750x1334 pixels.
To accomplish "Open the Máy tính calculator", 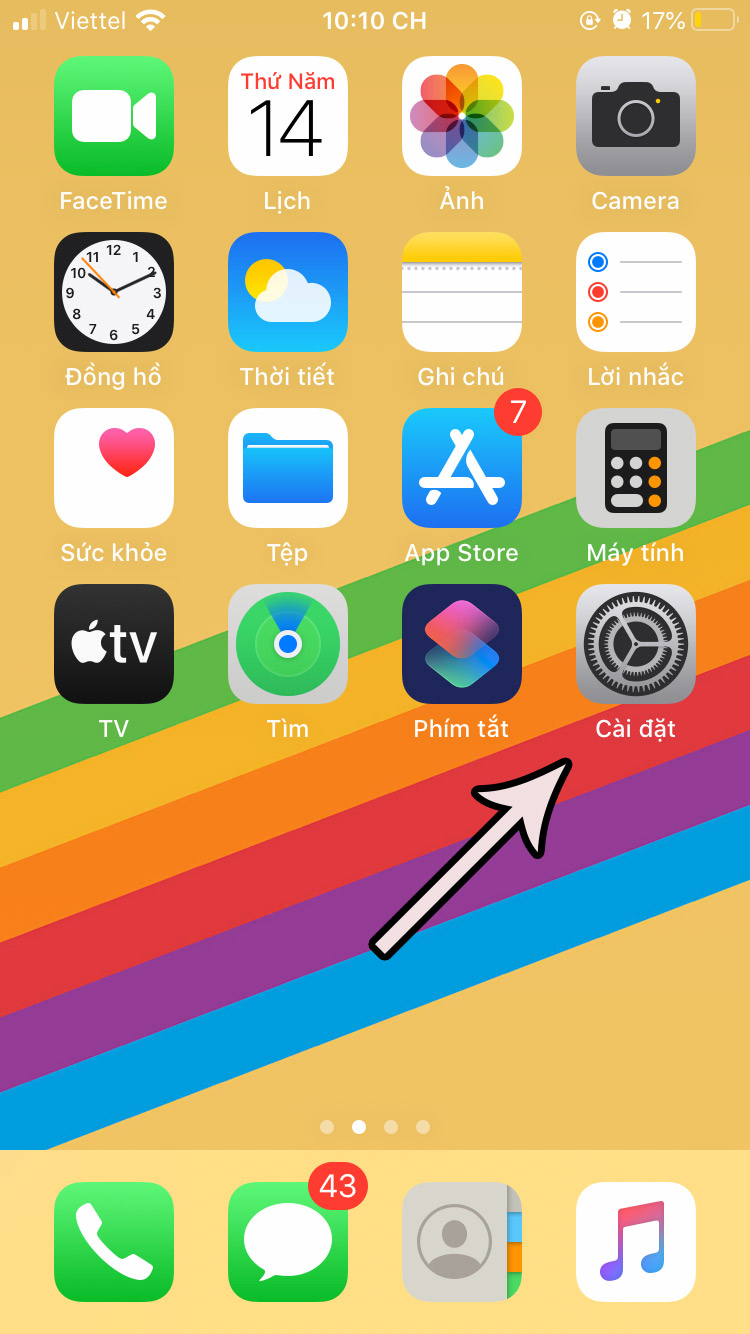I will pos(636,468).
